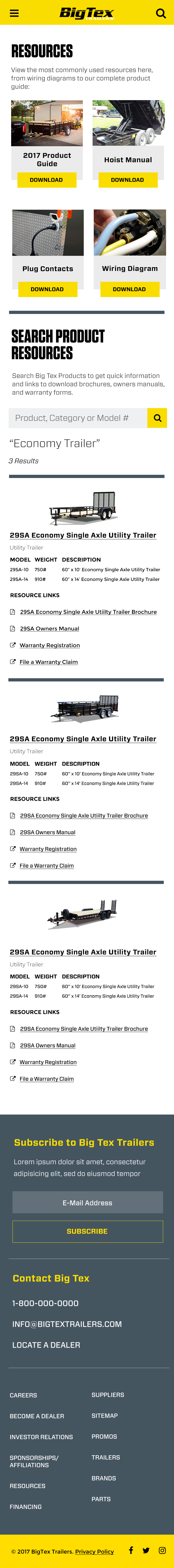Image resolution: width=174 pixels, height=1568 pixels.
Task: Tap the Subscribe button
Action: pyautogui.click(x=88, y=1231)
